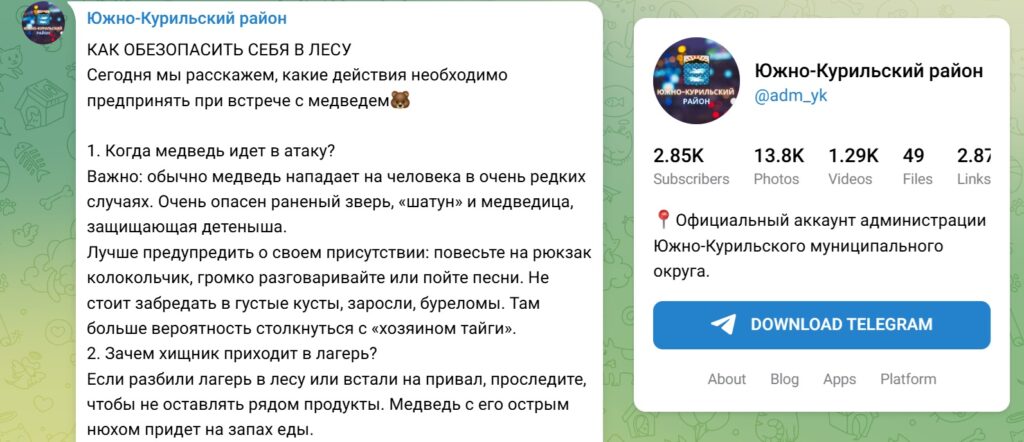Screen dimensions: 1024x442
Task: Open the @adm_yk username link
Action: [790, 96]
